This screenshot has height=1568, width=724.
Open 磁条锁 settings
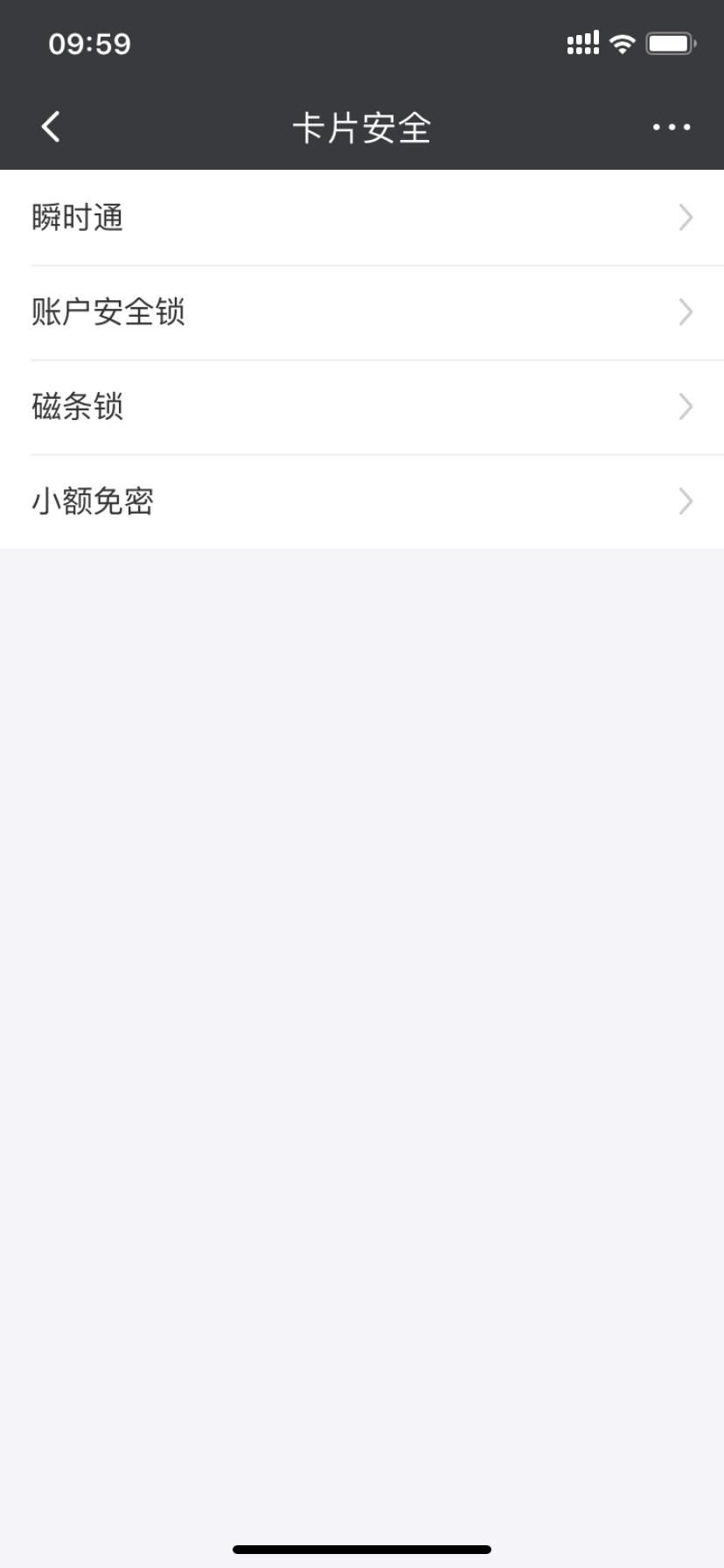pos(362,407)
